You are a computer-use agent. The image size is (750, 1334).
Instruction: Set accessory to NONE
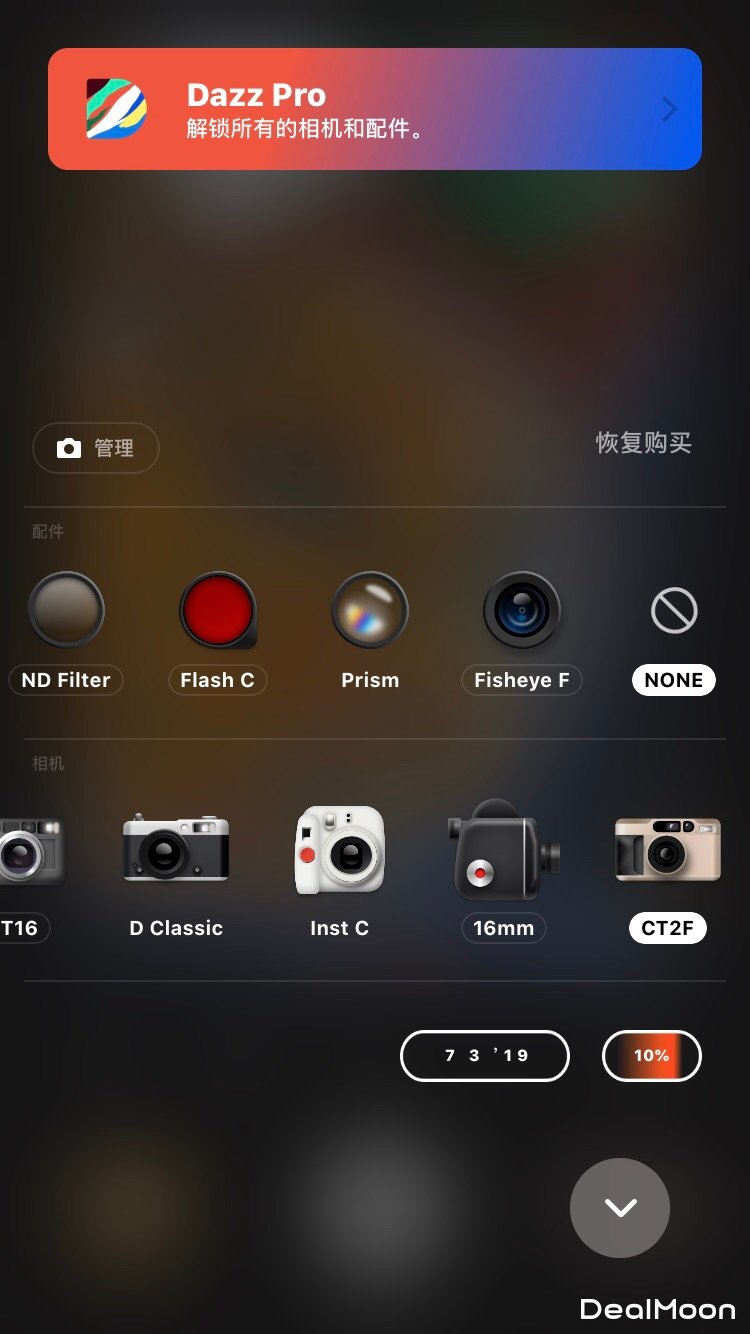click(674, 610)
